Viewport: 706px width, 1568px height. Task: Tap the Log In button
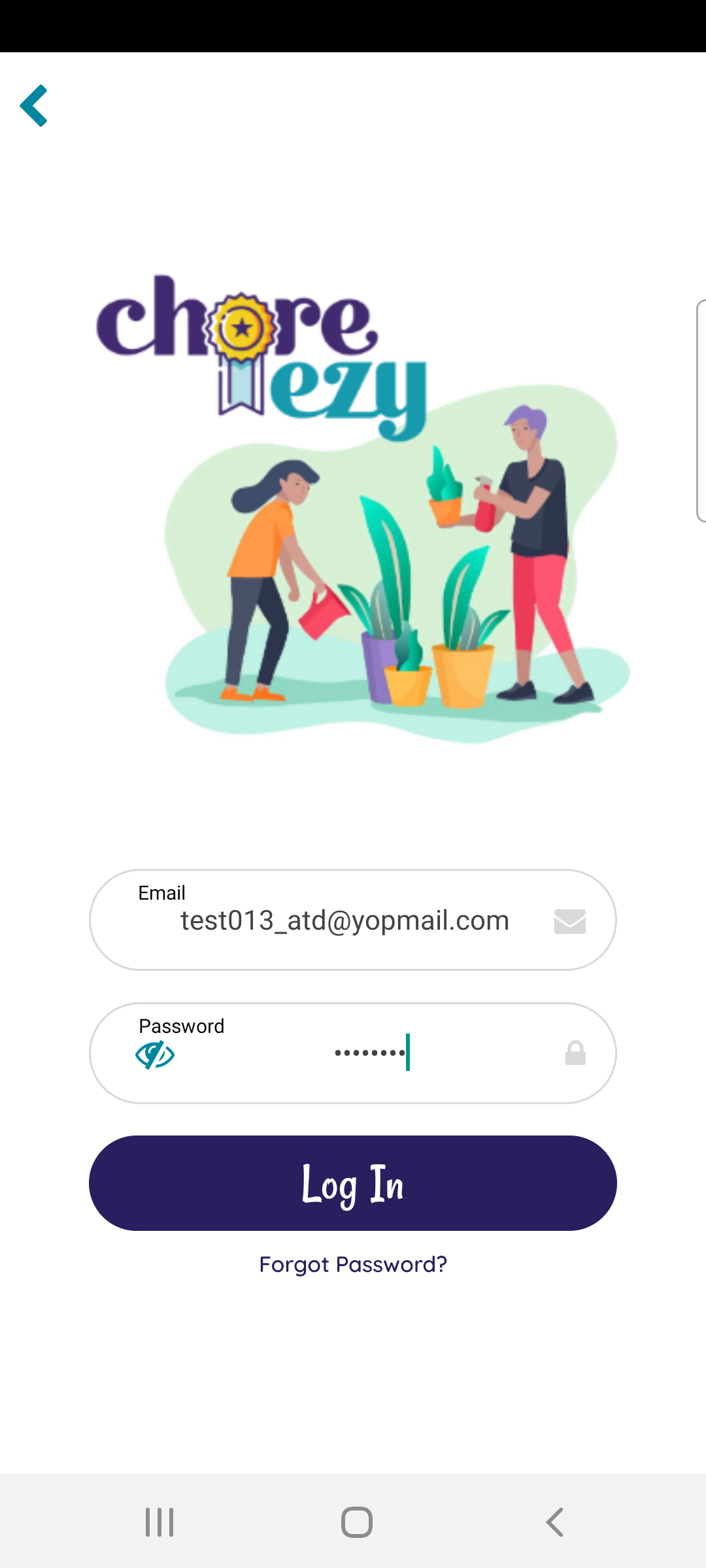click(353, 1183)
